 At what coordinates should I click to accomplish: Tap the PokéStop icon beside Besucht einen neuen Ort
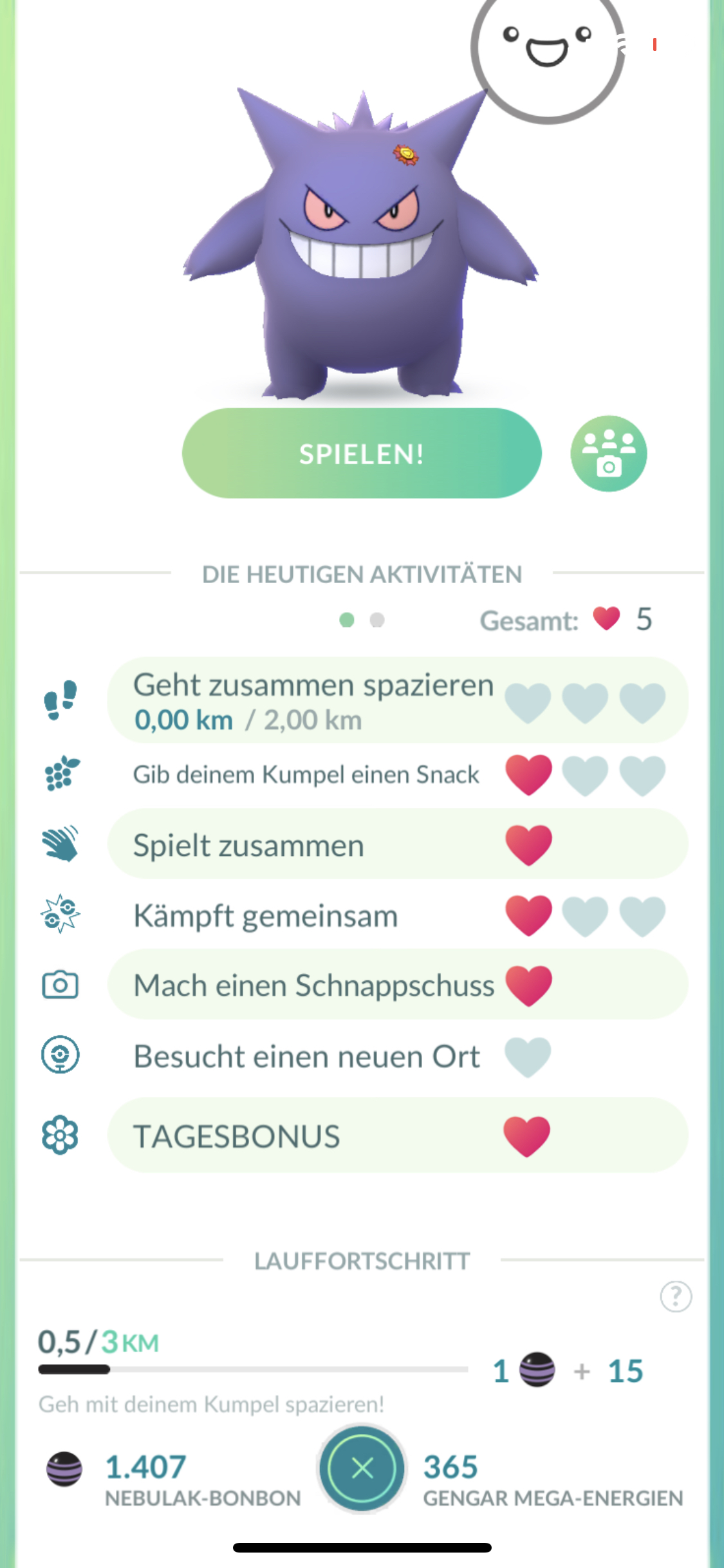(61, 1056)
